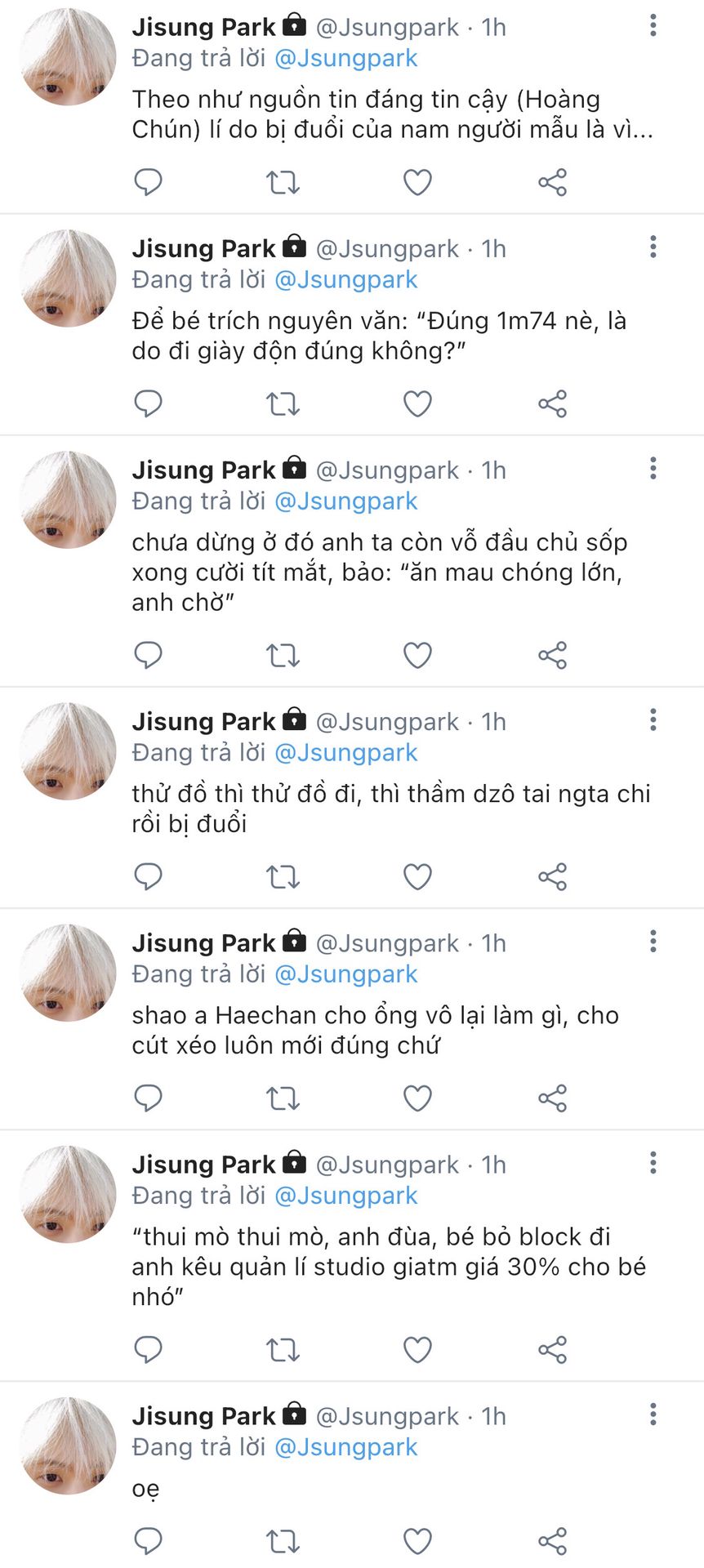Like the "thui mò thui mò" tweet
The height and width of the screenshot is (1568, 704).
coord(417,1349)
